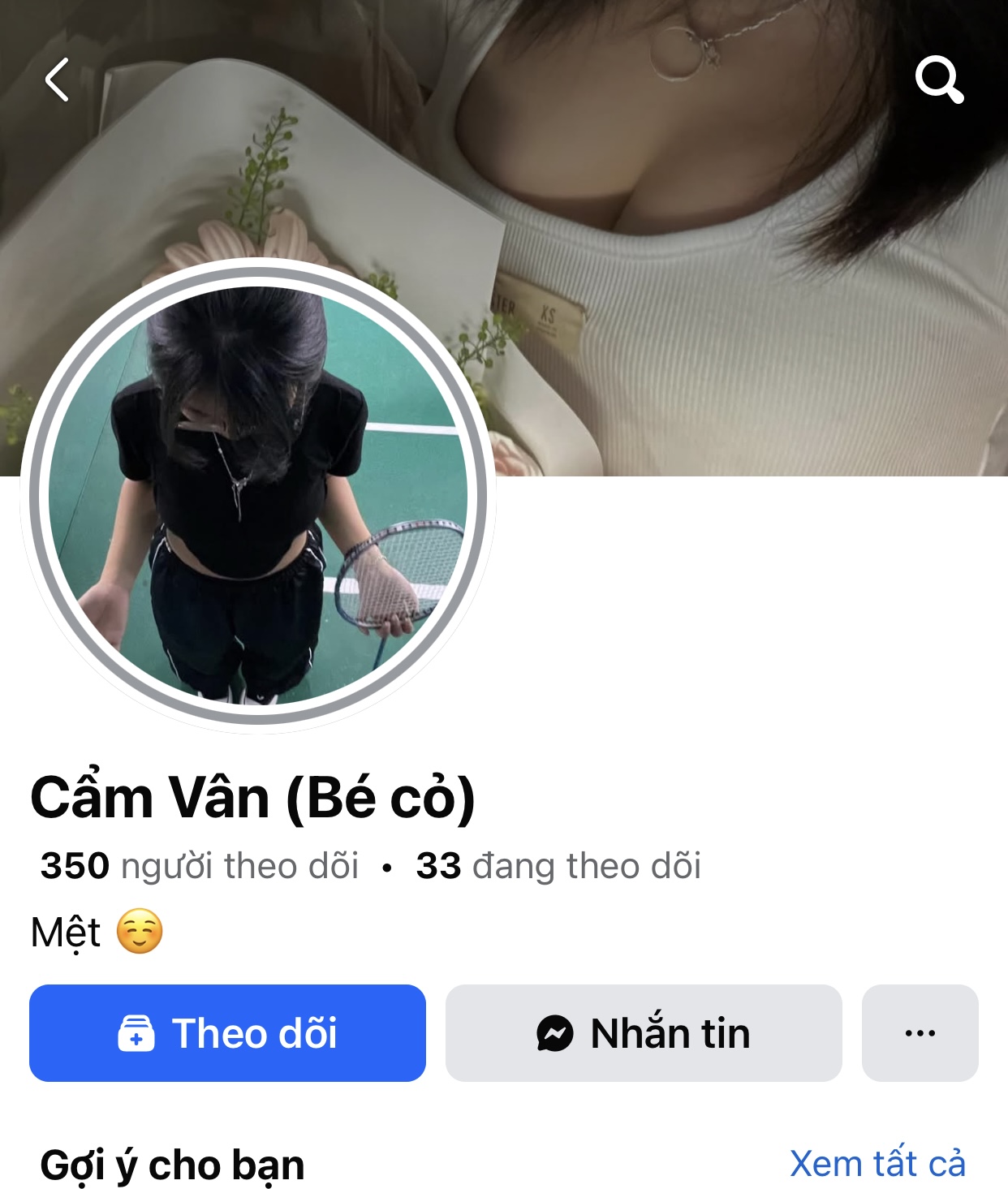1008x1189 pixels.
Task: Tap the blue Theo dõi button
Action: click(227, 1033)
